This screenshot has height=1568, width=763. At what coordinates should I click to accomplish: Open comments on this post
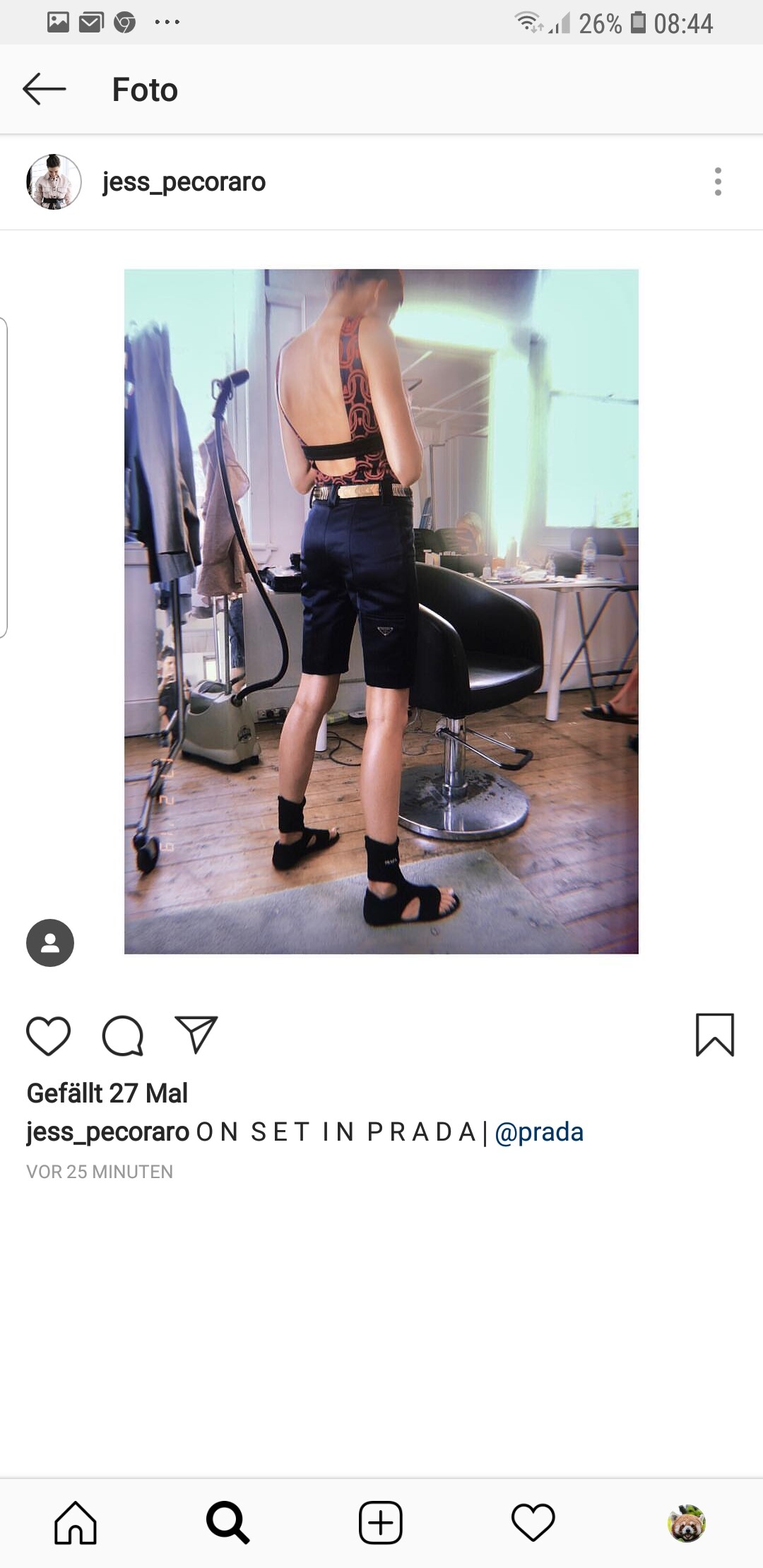(123, 1035)
